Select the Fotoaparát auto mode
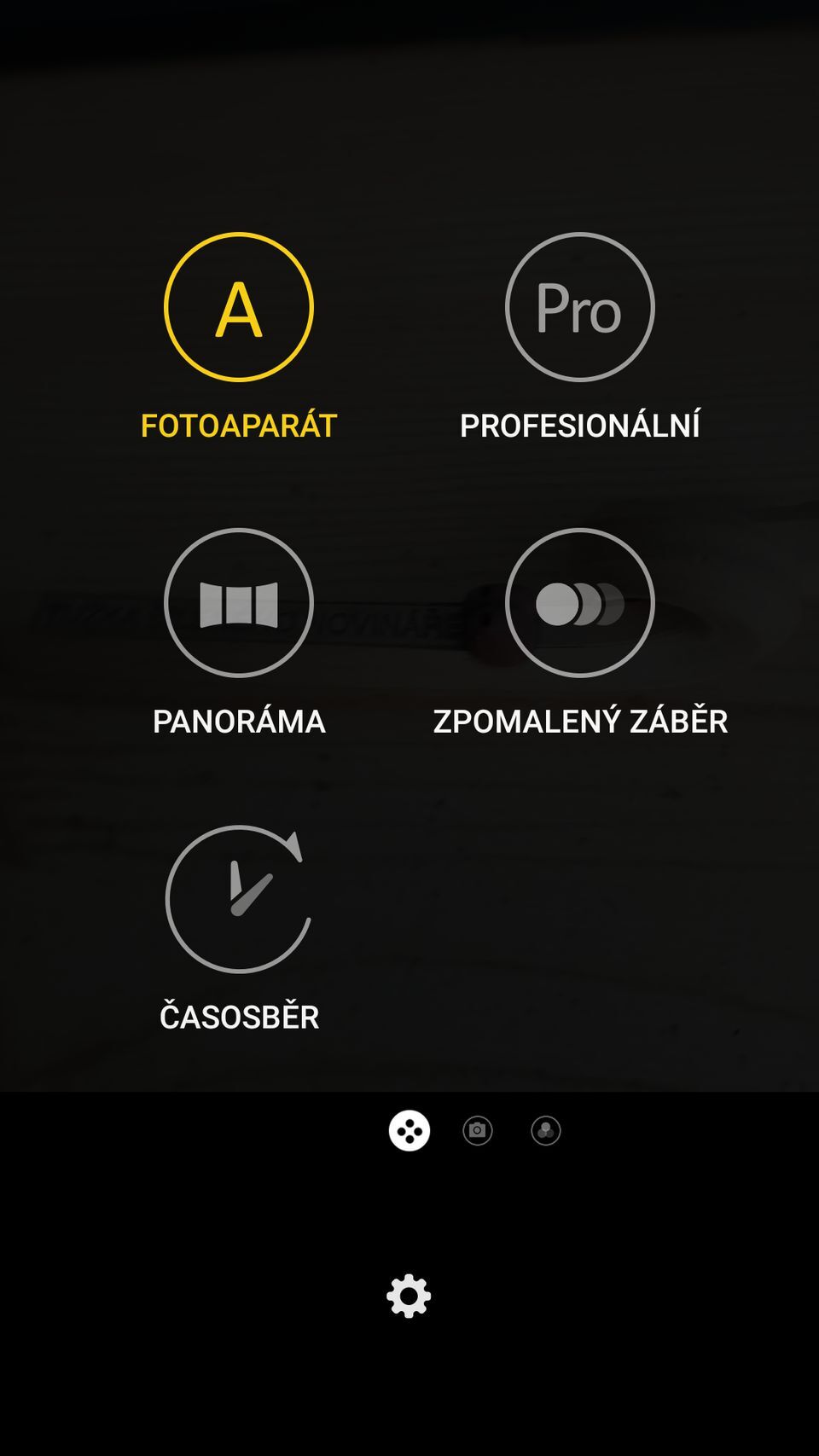Viewport: 819px width, 1456px height. 239,307
